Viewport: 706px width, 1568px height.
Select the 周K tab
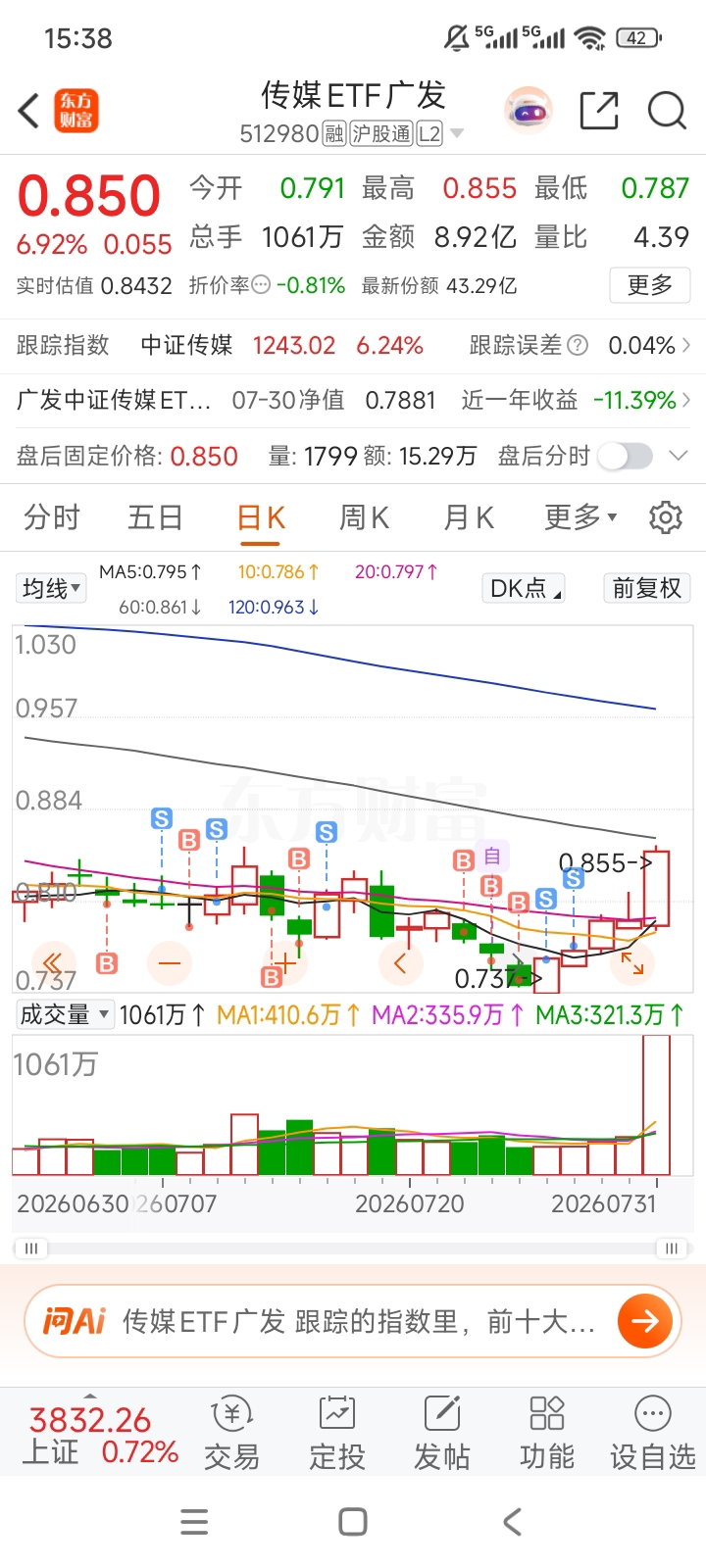364,516
